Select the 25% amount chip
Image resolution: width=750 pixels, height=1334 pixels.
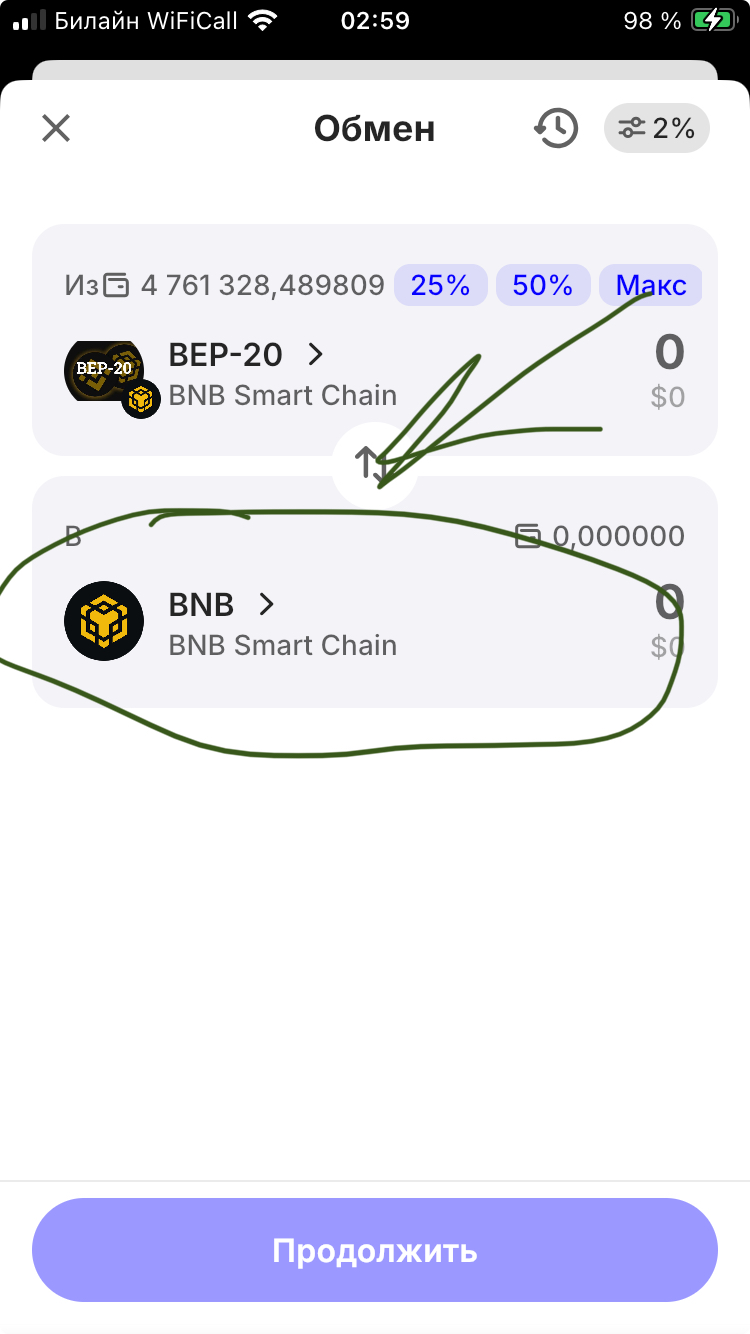point(440,286)
